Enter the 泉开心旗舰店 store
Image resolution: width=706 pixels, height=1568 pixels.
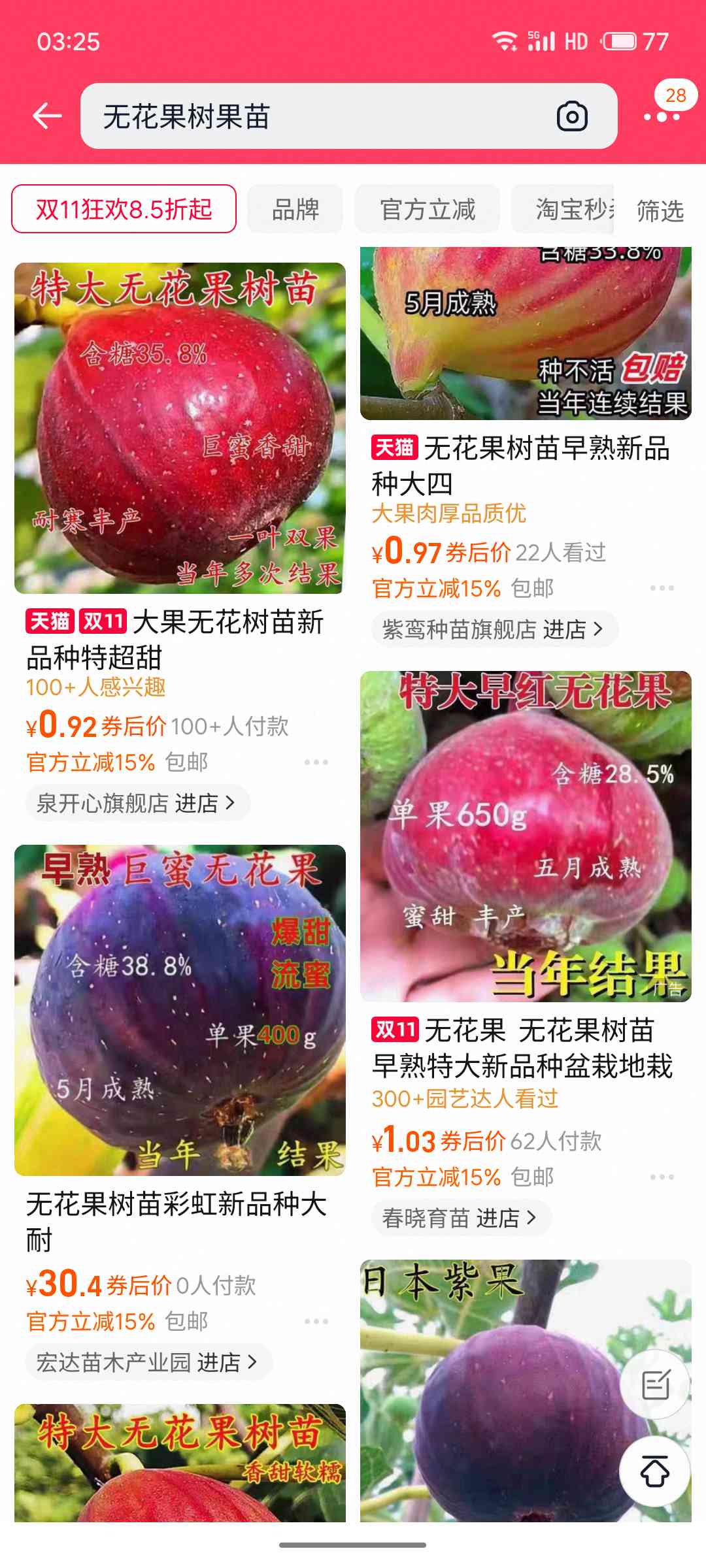[136, 803]
